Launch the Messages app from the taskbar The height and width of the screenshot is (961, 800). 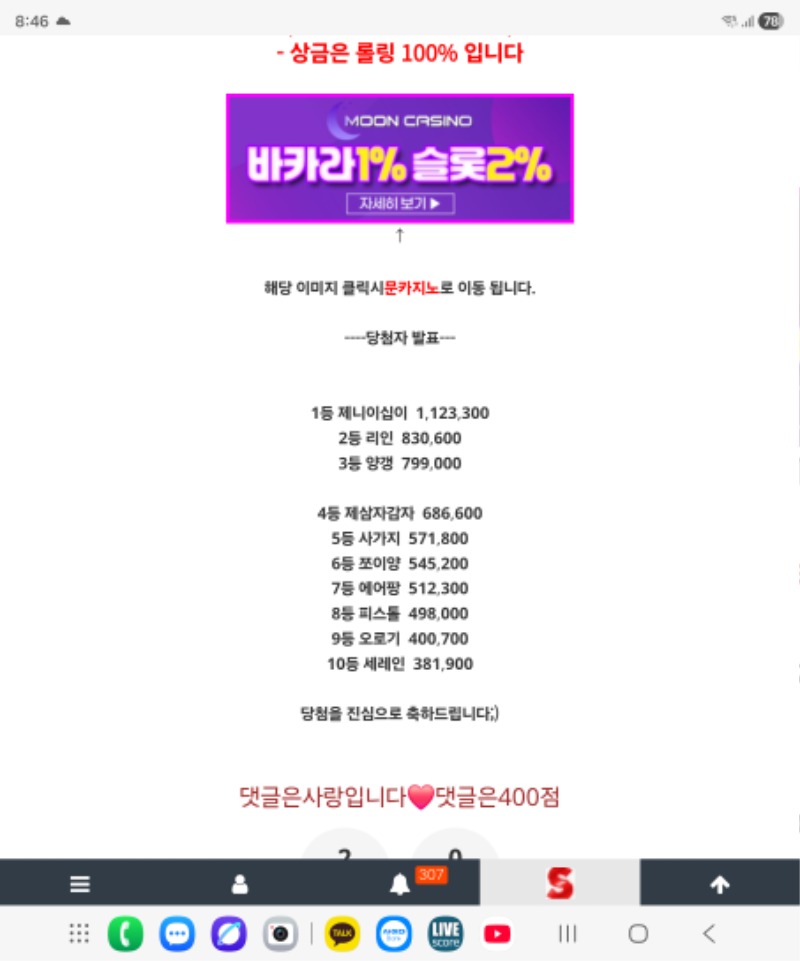pos(177,934)
